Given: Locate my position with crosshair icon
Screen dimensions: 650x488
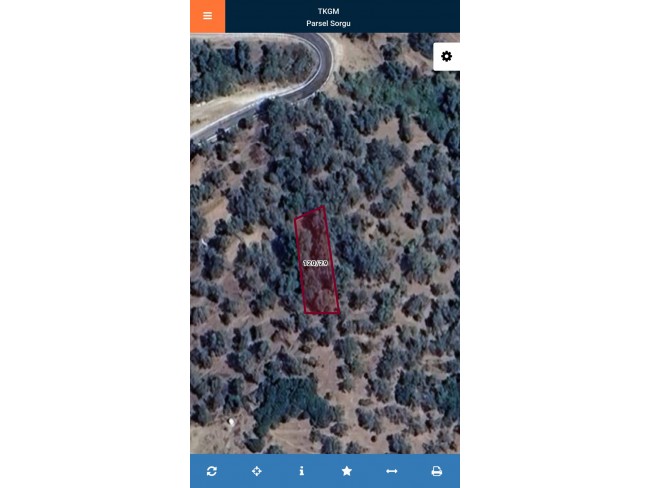Looking at the screenshot, I should 257,471.
